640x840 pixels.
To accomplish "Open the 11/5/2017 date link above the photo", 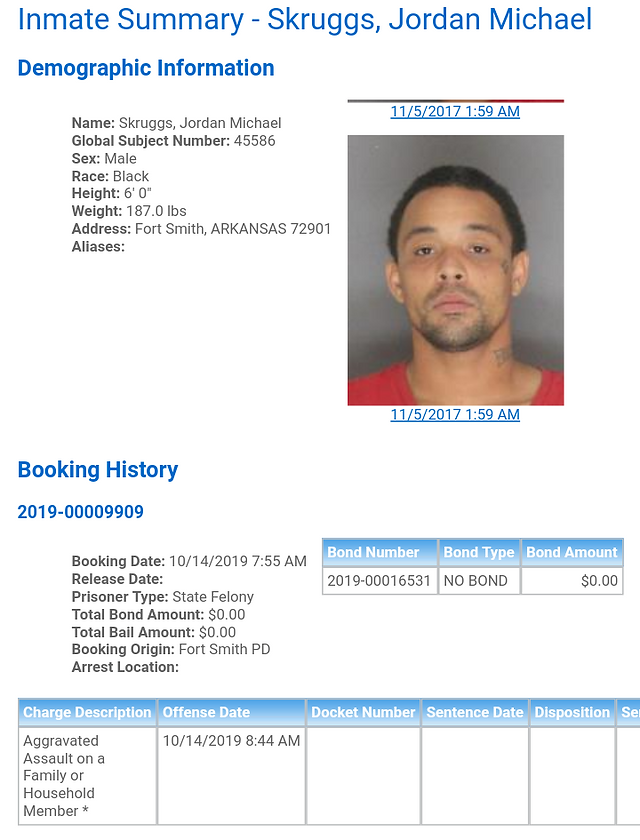I will click(x=455, y=111).
